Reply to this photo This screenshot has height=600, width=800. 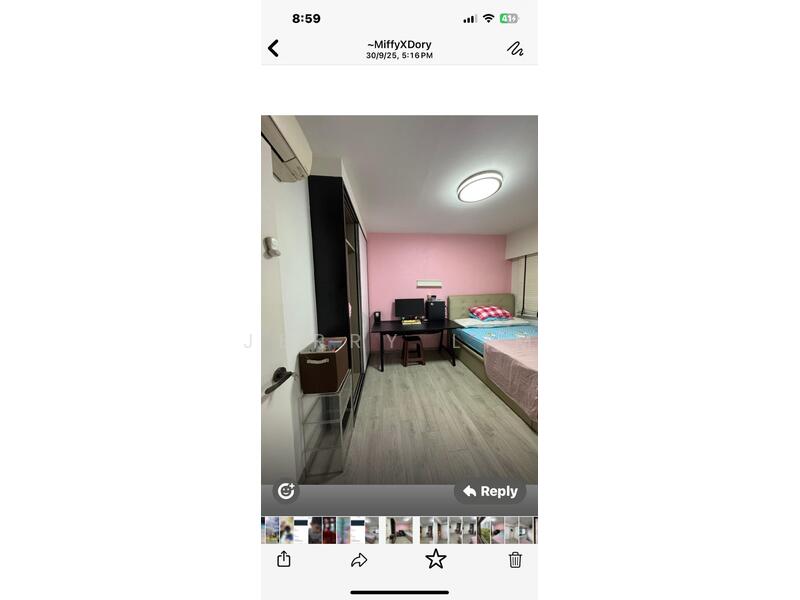(x=490, y=491)
